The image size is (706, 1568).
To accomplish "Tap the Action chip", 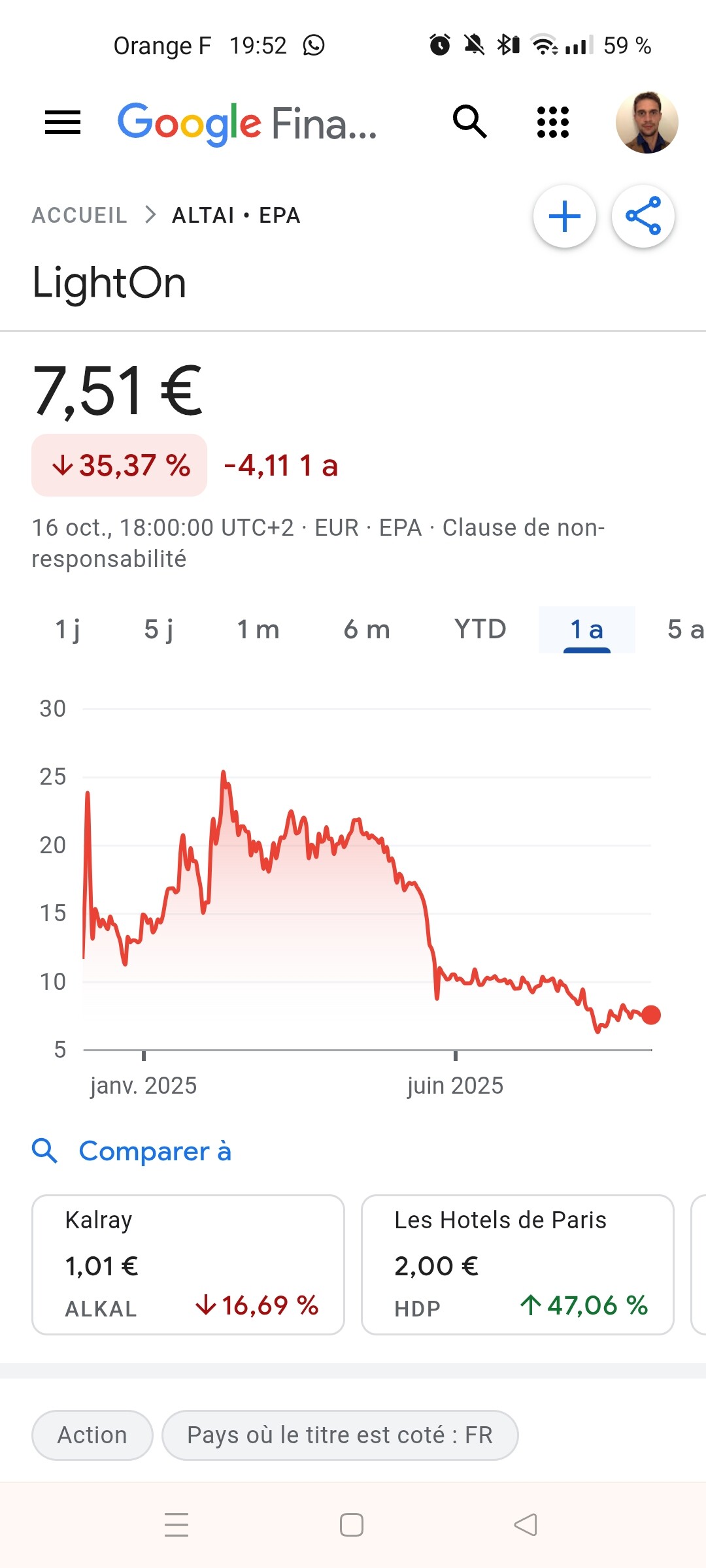I will 92,1435.
